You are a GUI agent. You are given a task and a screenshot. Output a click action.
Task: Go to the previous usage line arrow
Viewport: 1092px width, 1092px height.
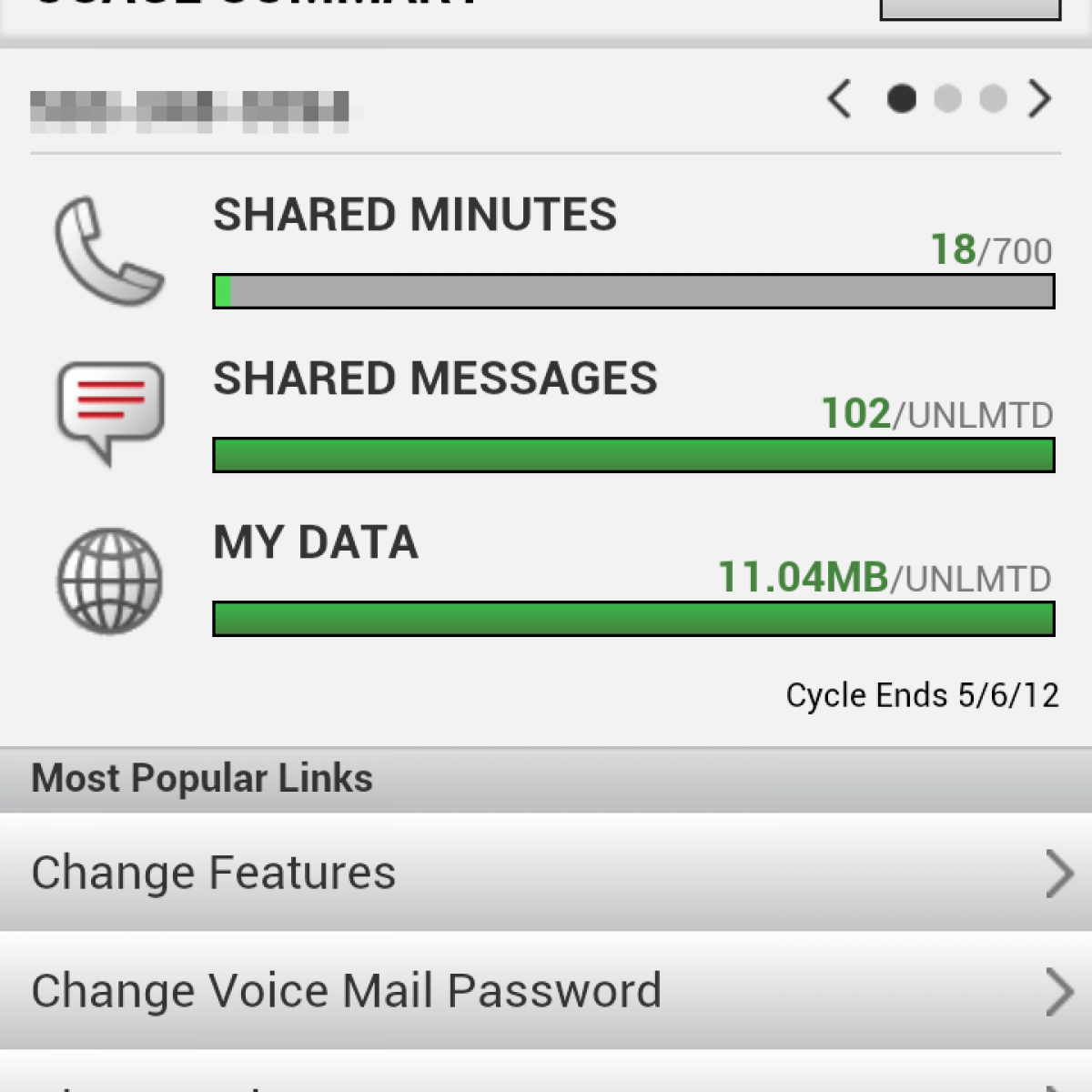[x=839, y=98]
